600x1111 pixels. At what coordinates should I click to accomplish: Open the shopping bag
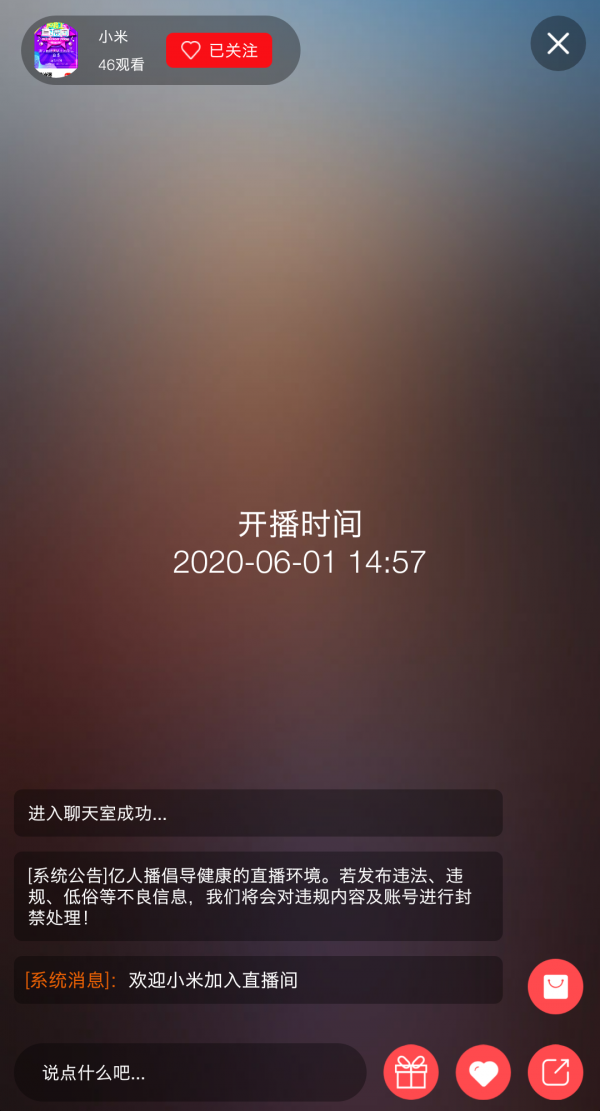click(555, 986)
